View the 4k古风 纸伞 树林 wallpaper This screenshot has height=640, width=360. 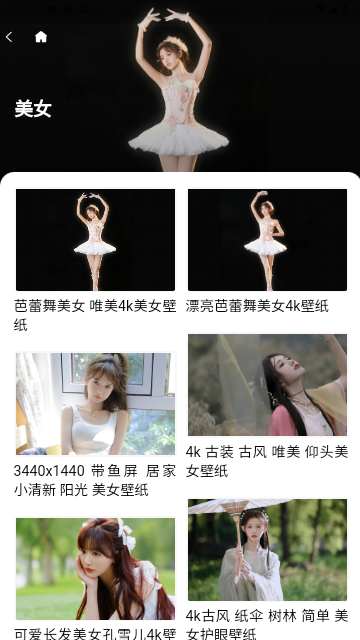pos(267,549)
